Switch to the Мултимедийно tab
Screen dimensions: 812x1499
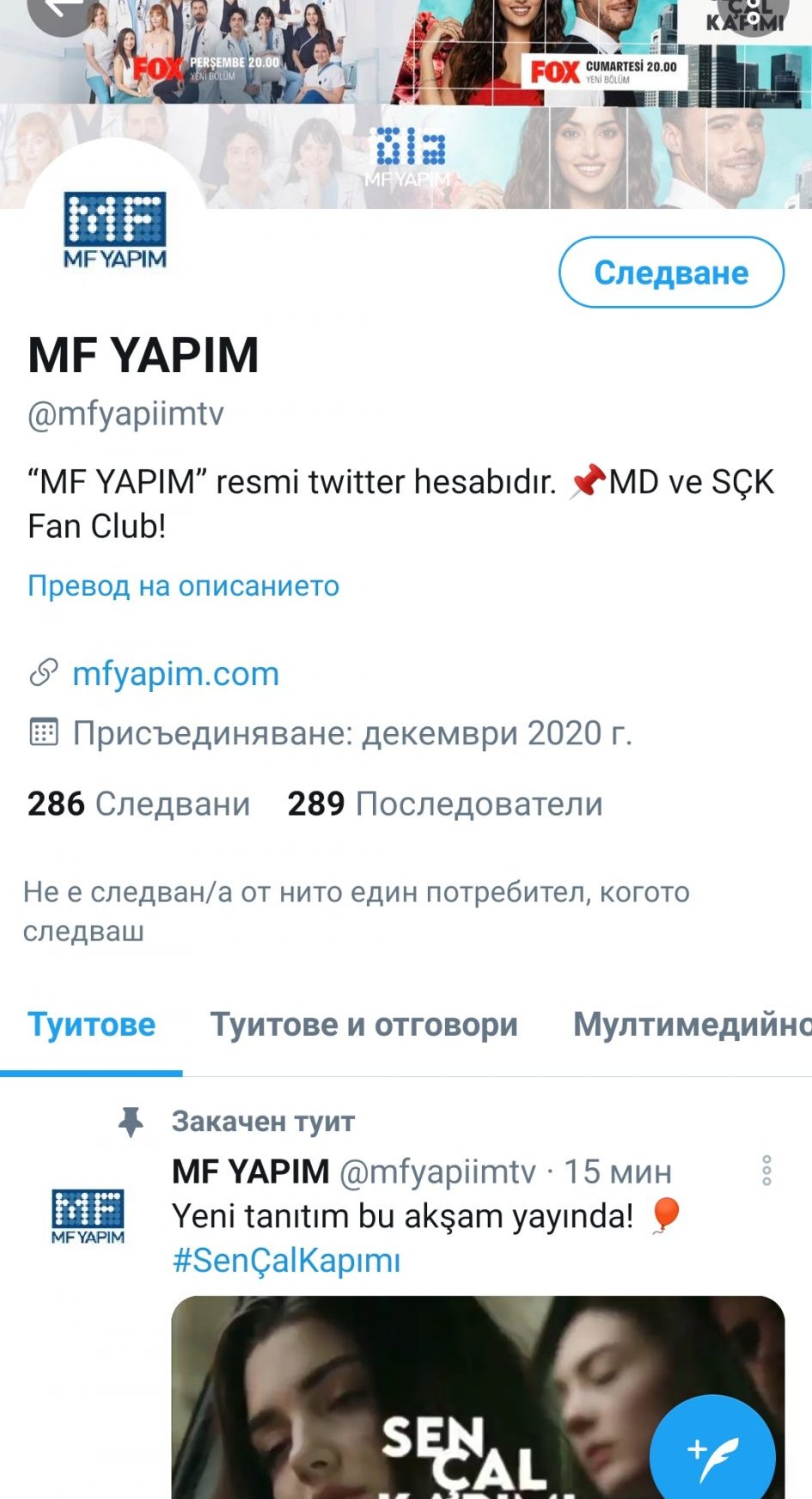pyautogui.click(x=692, y=1025)
